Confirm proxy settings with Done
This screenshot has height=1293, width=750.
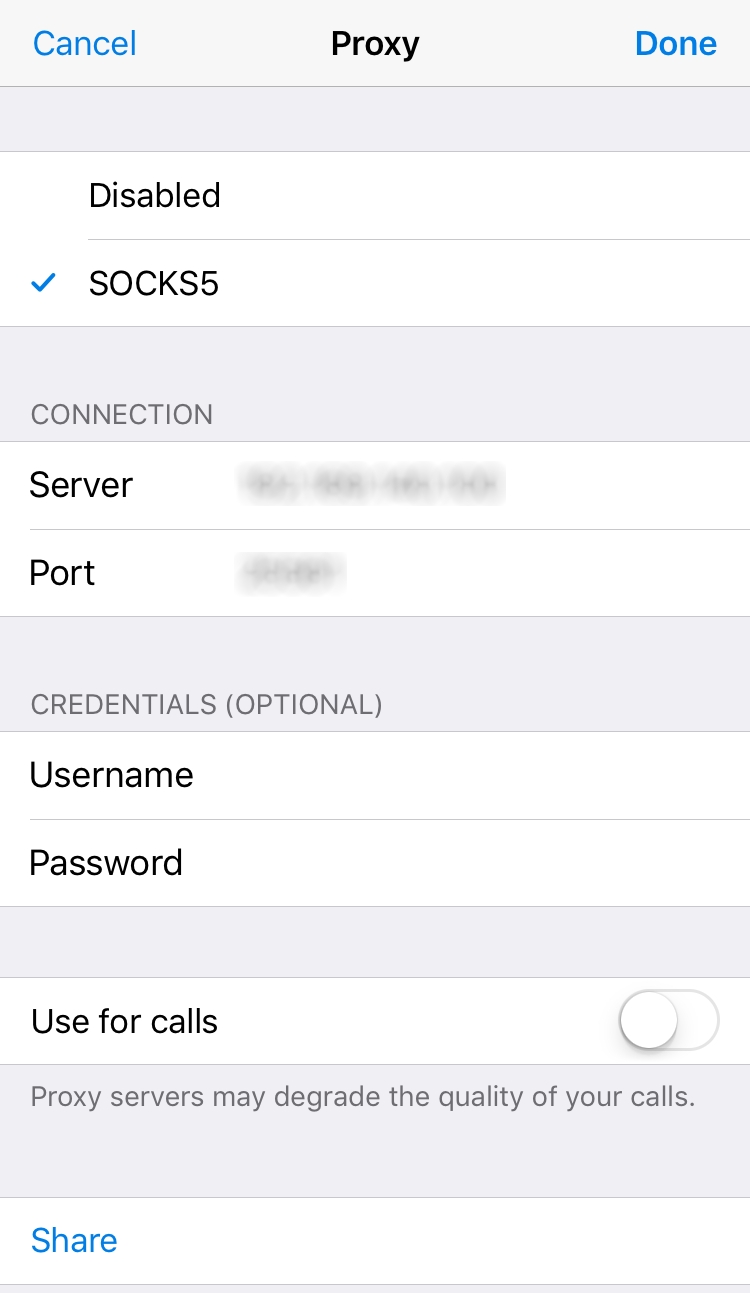pyautogui.click(x=676, y=44)
